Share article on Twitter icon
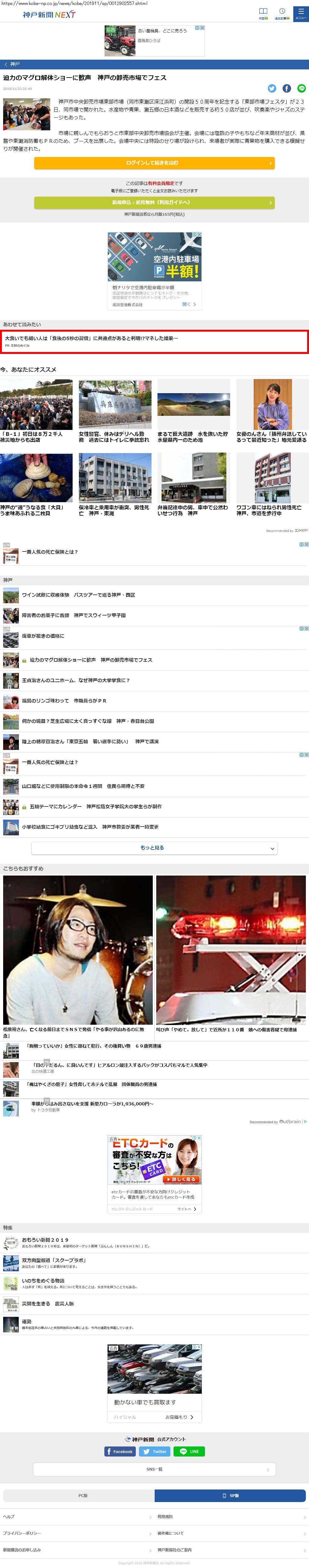Screen dimensions: 309x1568 click(x=272, y=88)
